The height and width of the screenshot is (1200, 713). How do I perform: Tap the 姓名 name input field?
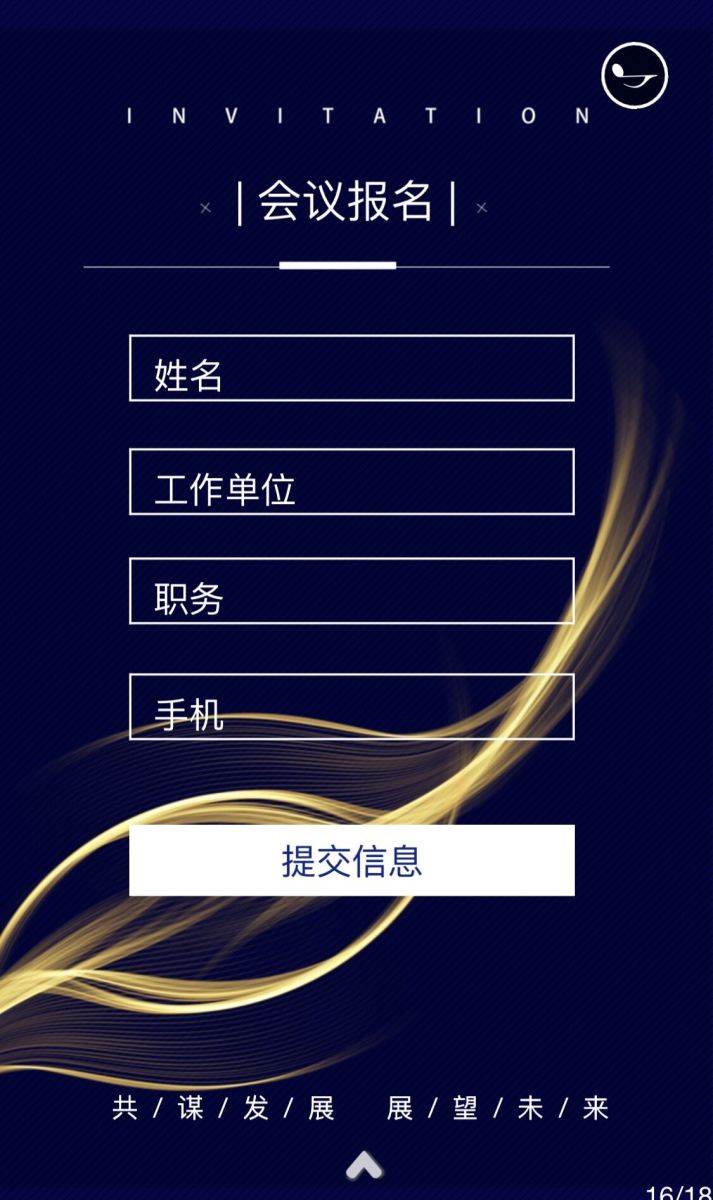pyautogui.click(x=351, y=368)
